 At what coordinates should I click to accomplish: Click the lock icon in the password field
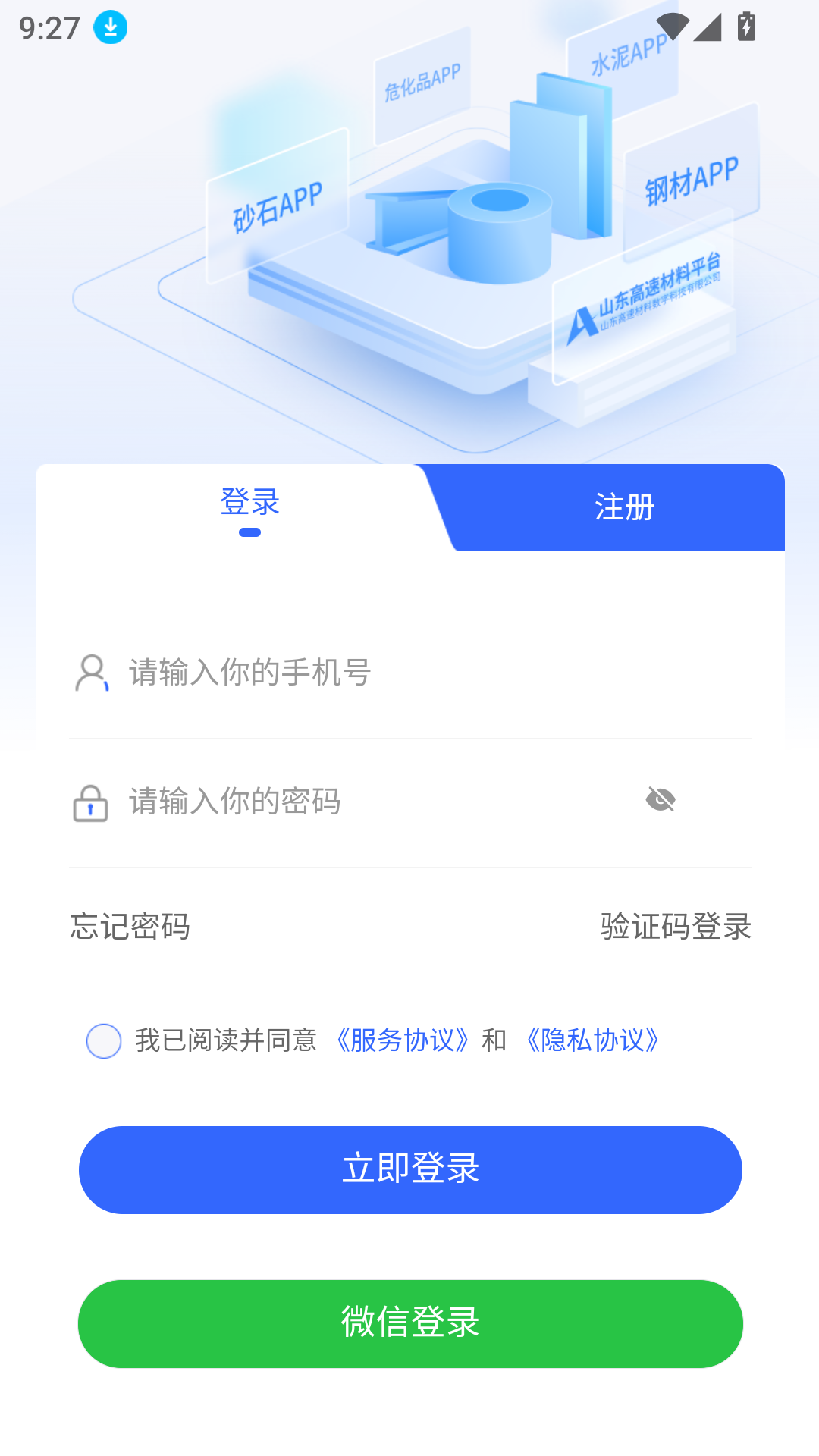[91, 802]
